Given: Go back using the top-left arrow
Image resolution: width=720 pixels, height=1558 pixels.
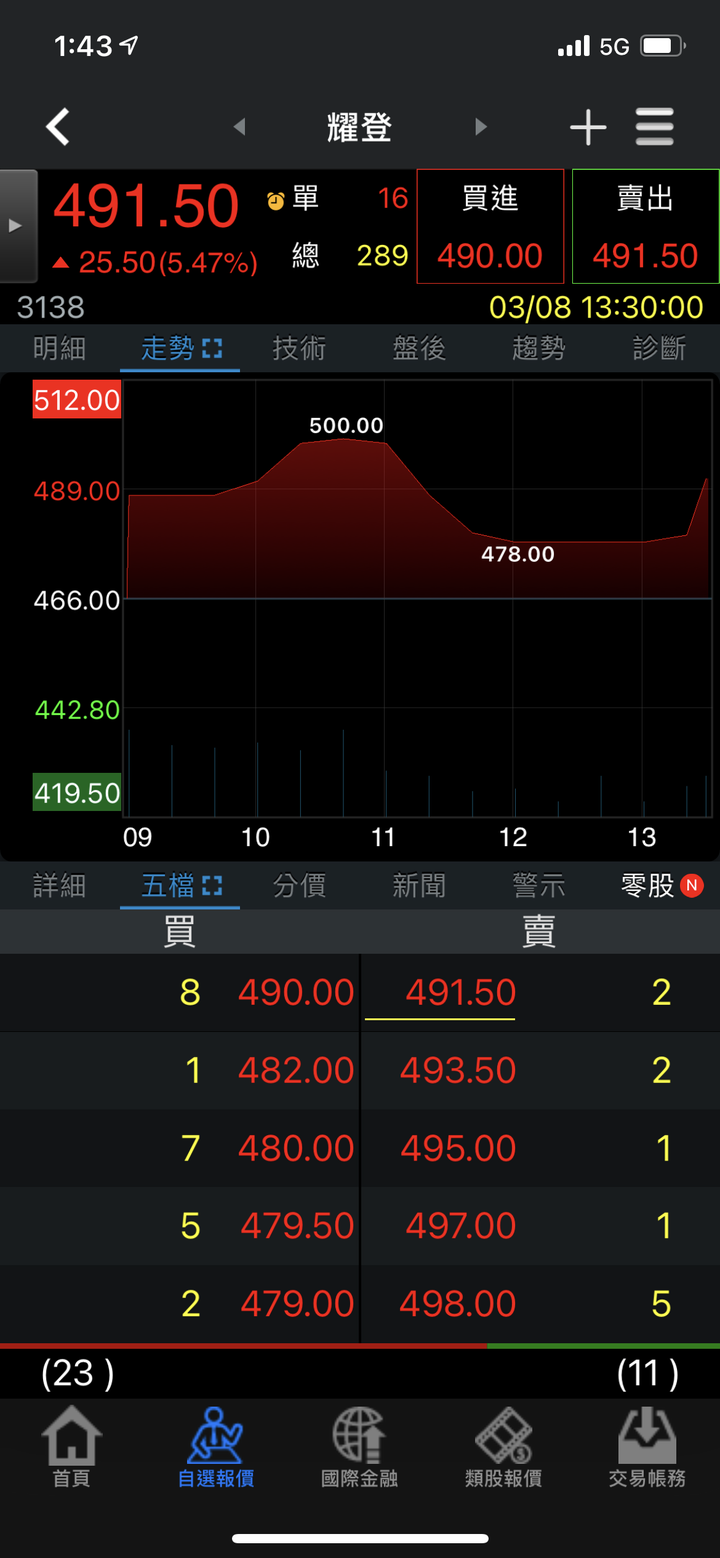Looking at the screenshot, I should (58, 127).
